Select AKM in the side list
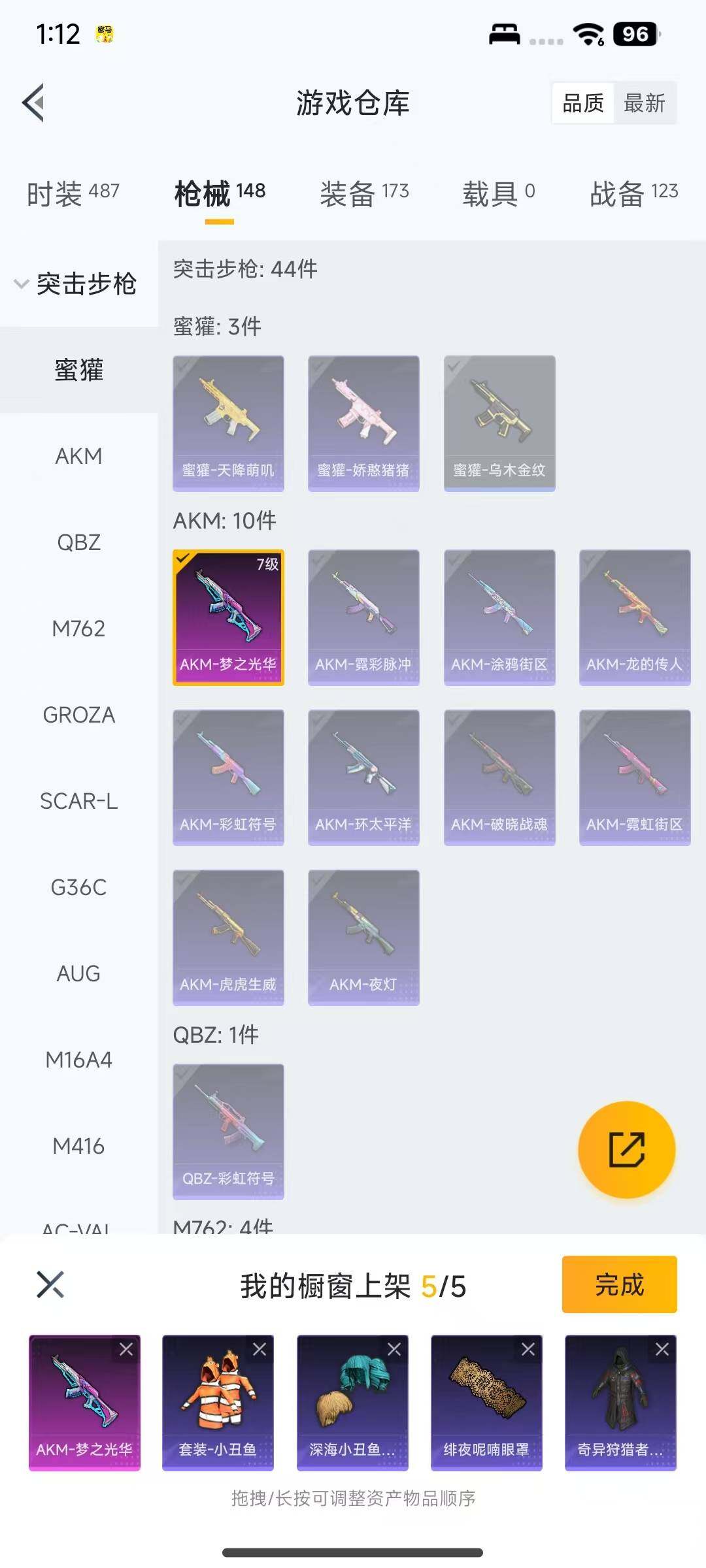This screenshot has height=1568, width=706. 78,456
